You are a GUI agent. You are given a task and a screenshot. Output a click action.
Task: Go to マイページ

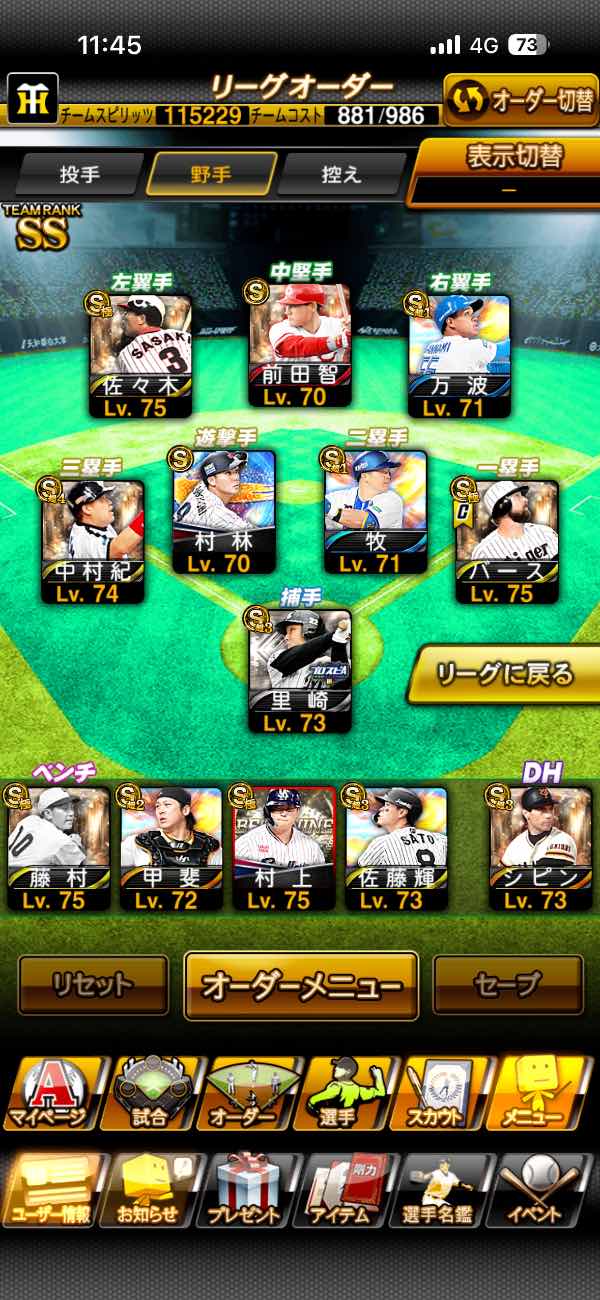(x=52, y=1093)
